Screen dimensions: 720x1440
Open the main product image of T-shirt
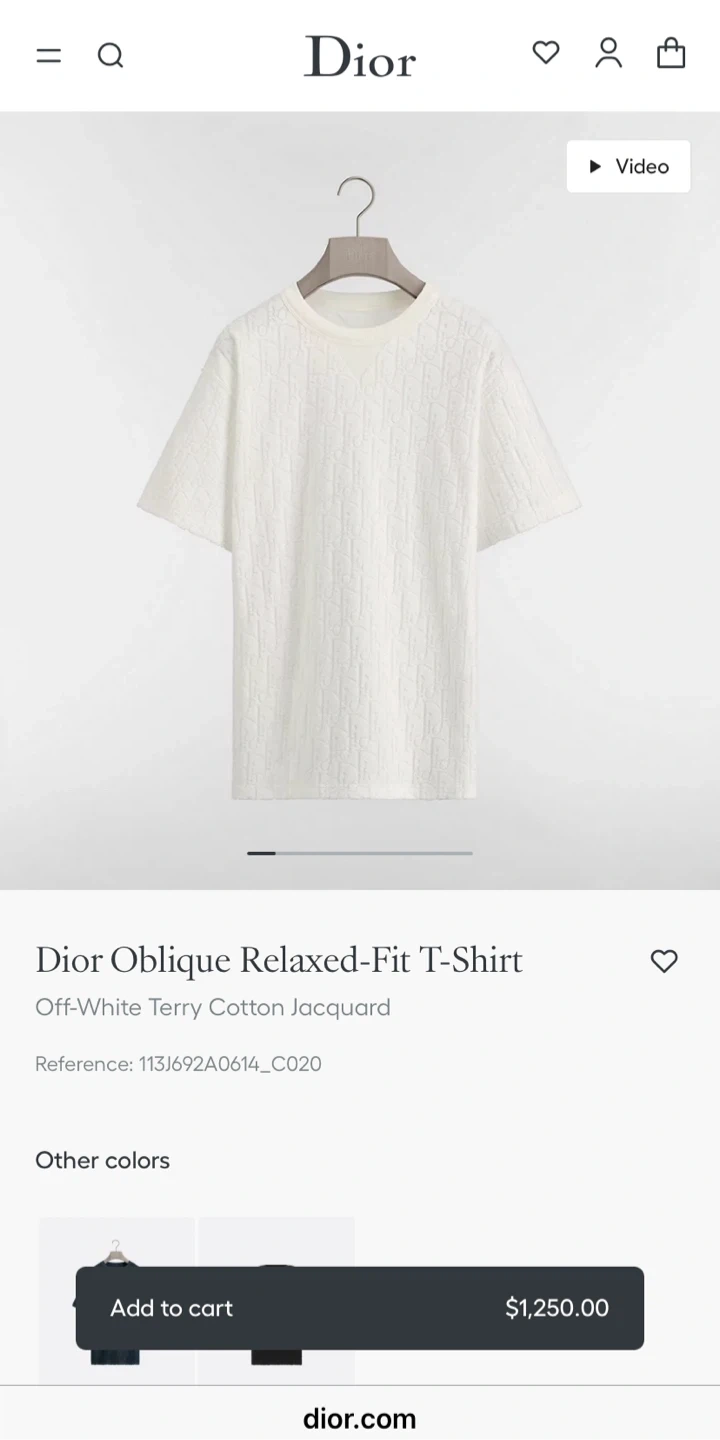(x=360, y=500)
